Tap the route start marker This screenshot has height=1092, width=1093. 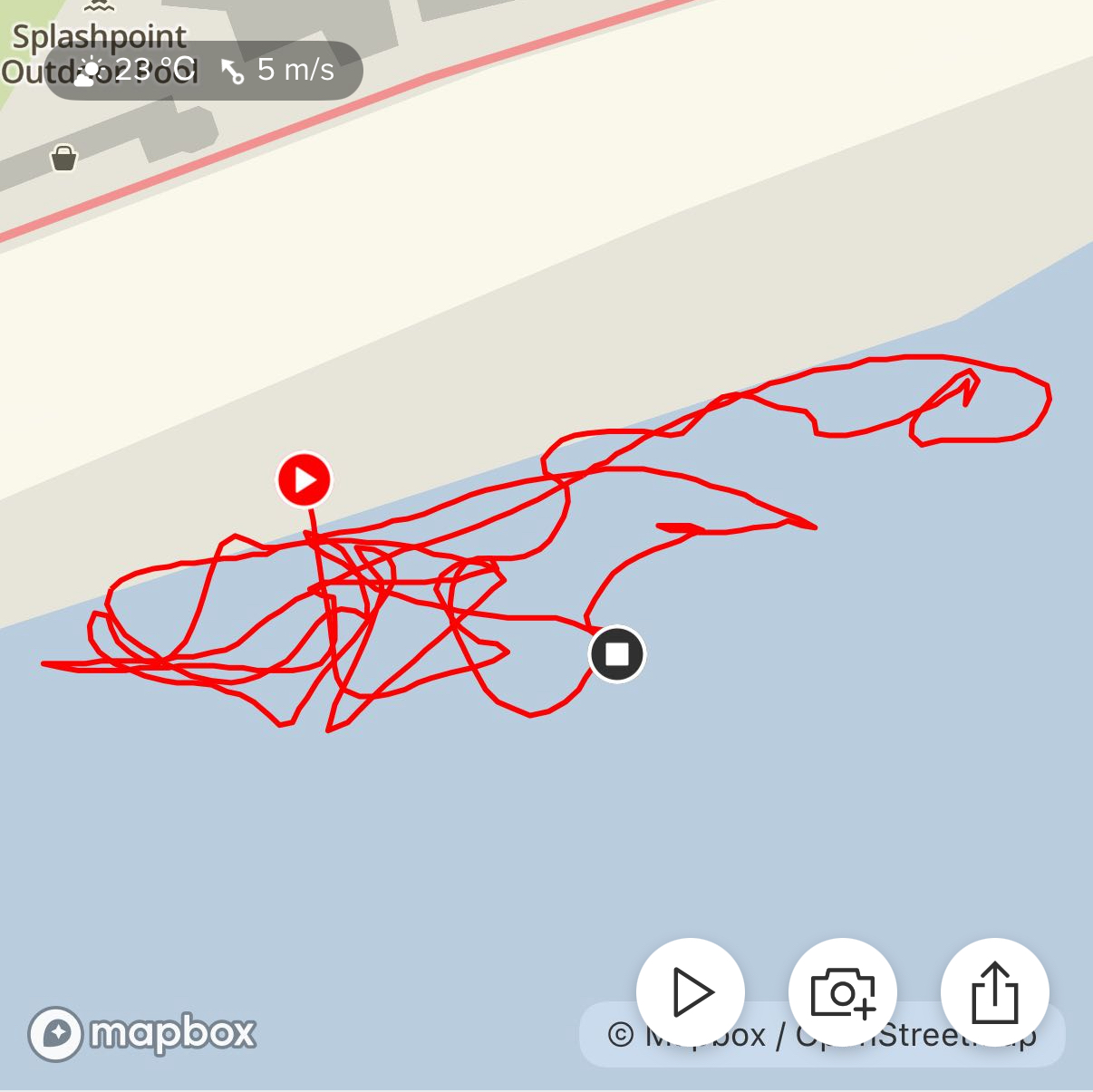(x=305, y=479)
